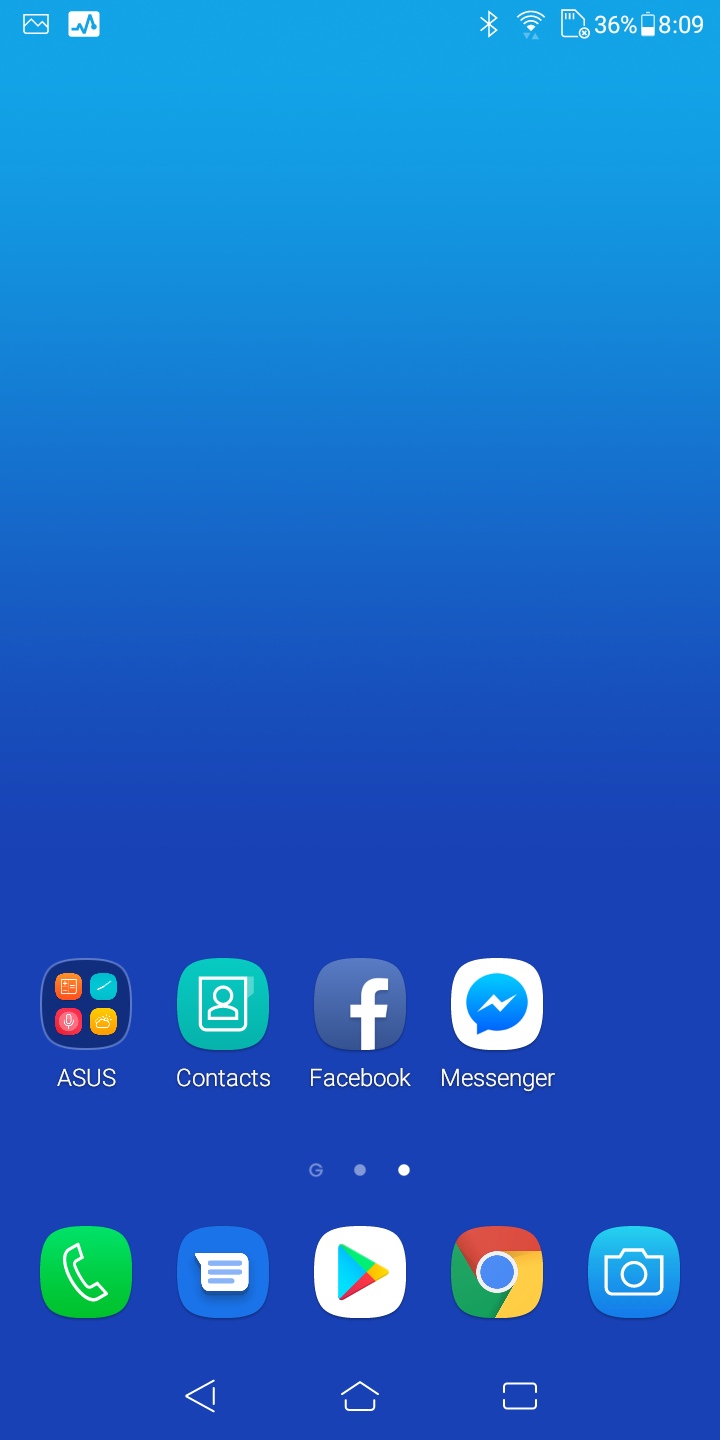The height and width of the screenshot is (1440, 720).
Task: Open the Messages app in dock
Action: click(223, 1272)
